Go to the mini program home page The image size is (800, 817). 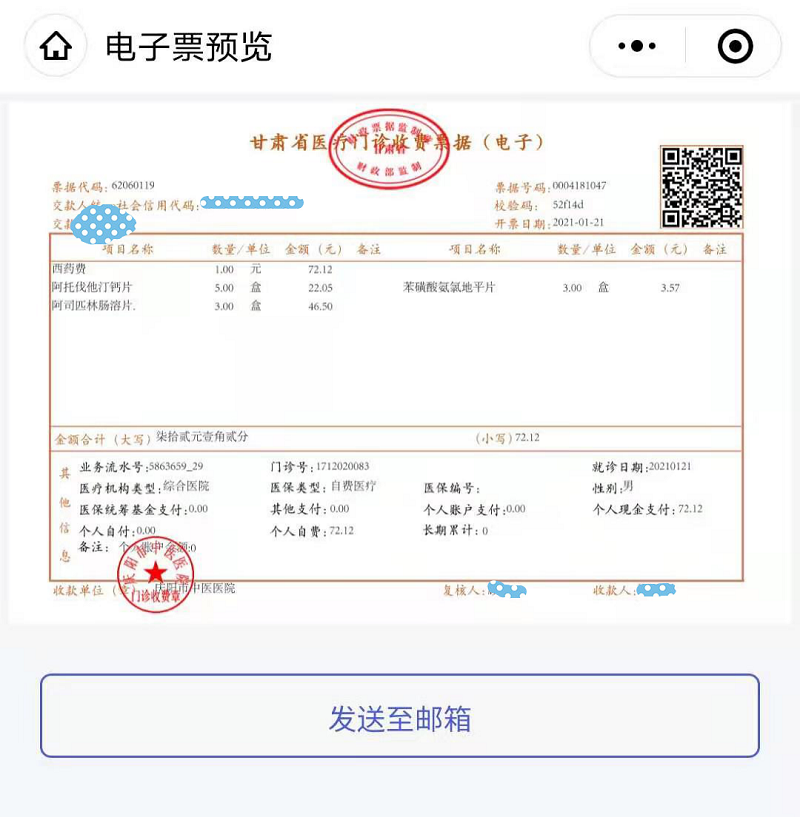[x=56, y=46]
